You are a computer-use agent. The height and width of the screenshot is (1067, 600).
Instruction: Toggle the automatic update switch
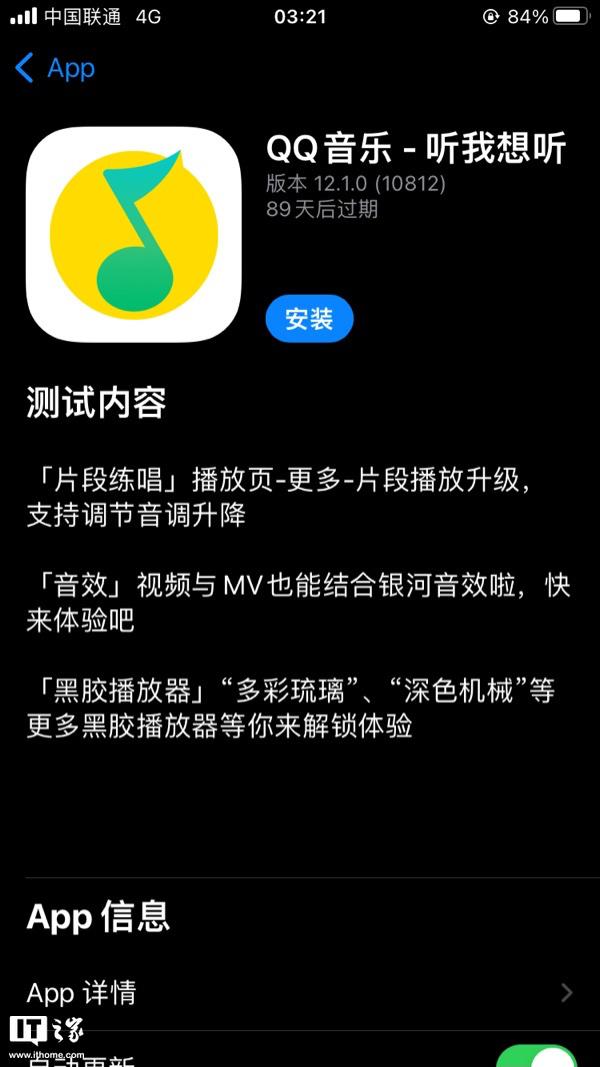(539, 1055)
